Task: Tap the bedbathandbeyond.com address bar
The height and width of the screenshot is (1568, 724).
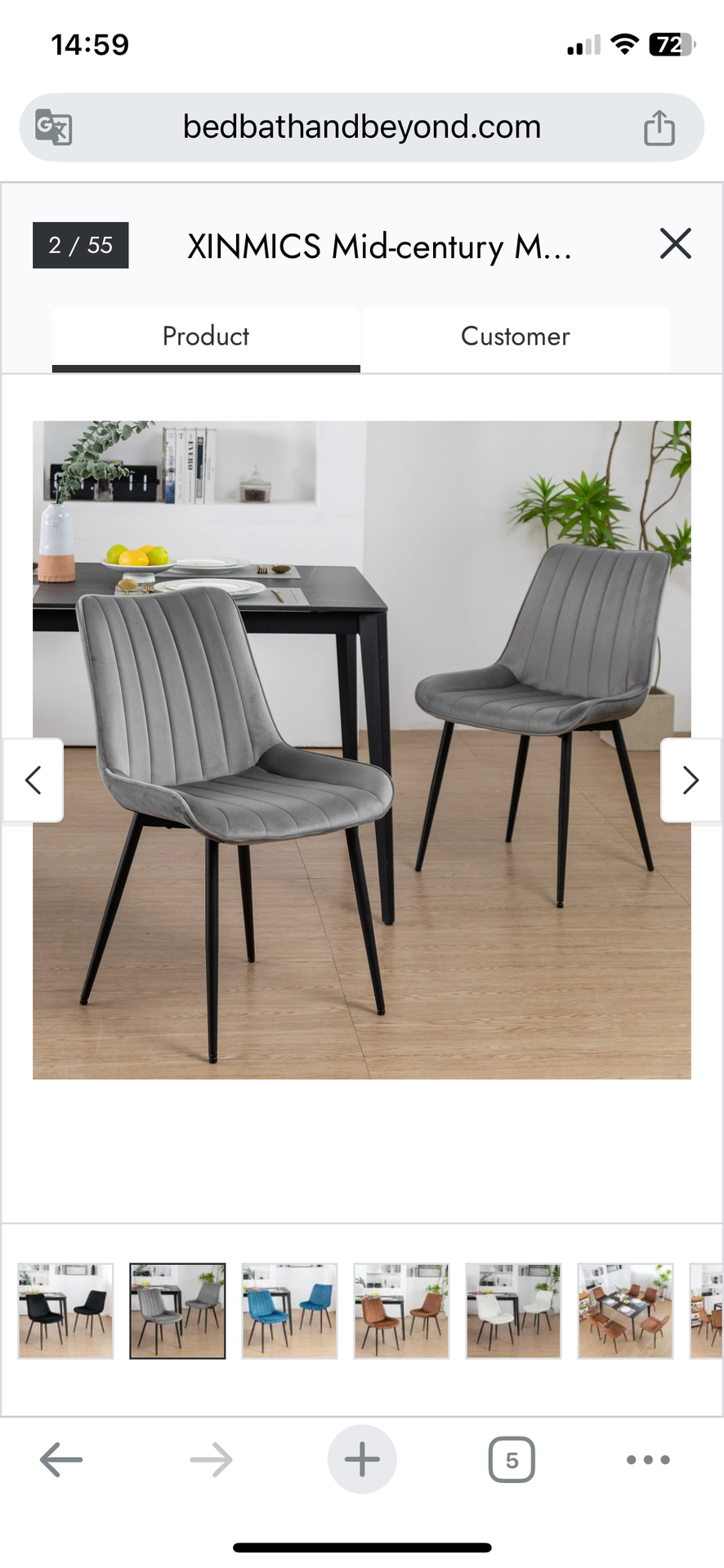Action: click(x=362, y=127)
